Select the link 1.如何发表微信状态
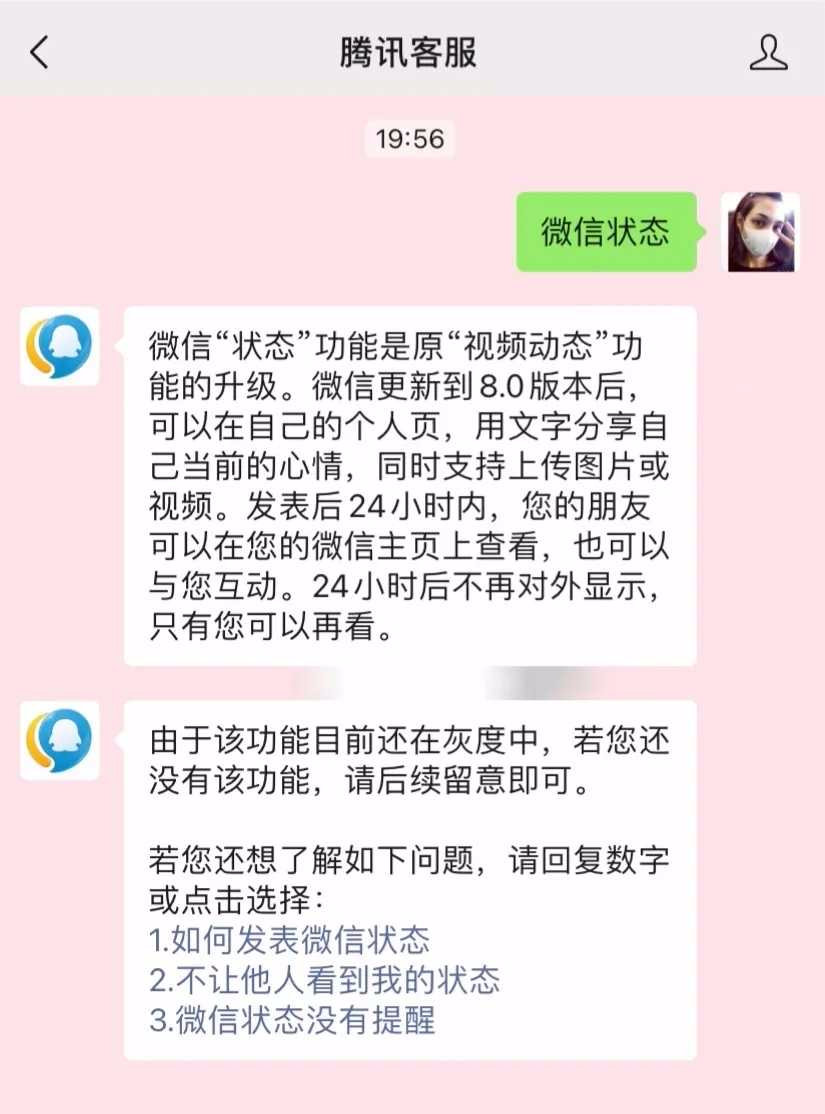 [x=289, y=940]
